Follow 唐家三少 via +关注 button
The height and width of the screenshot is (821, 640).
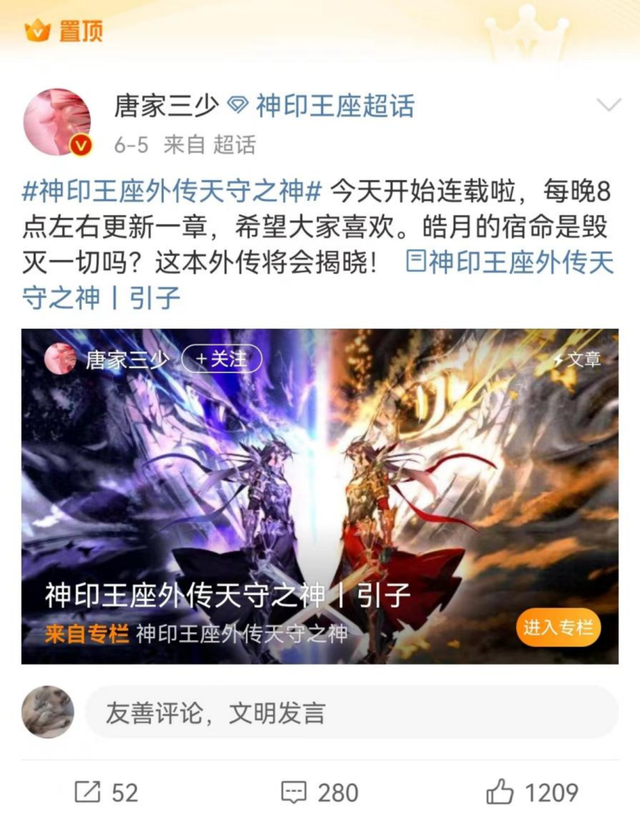click(x=221, y=357)
